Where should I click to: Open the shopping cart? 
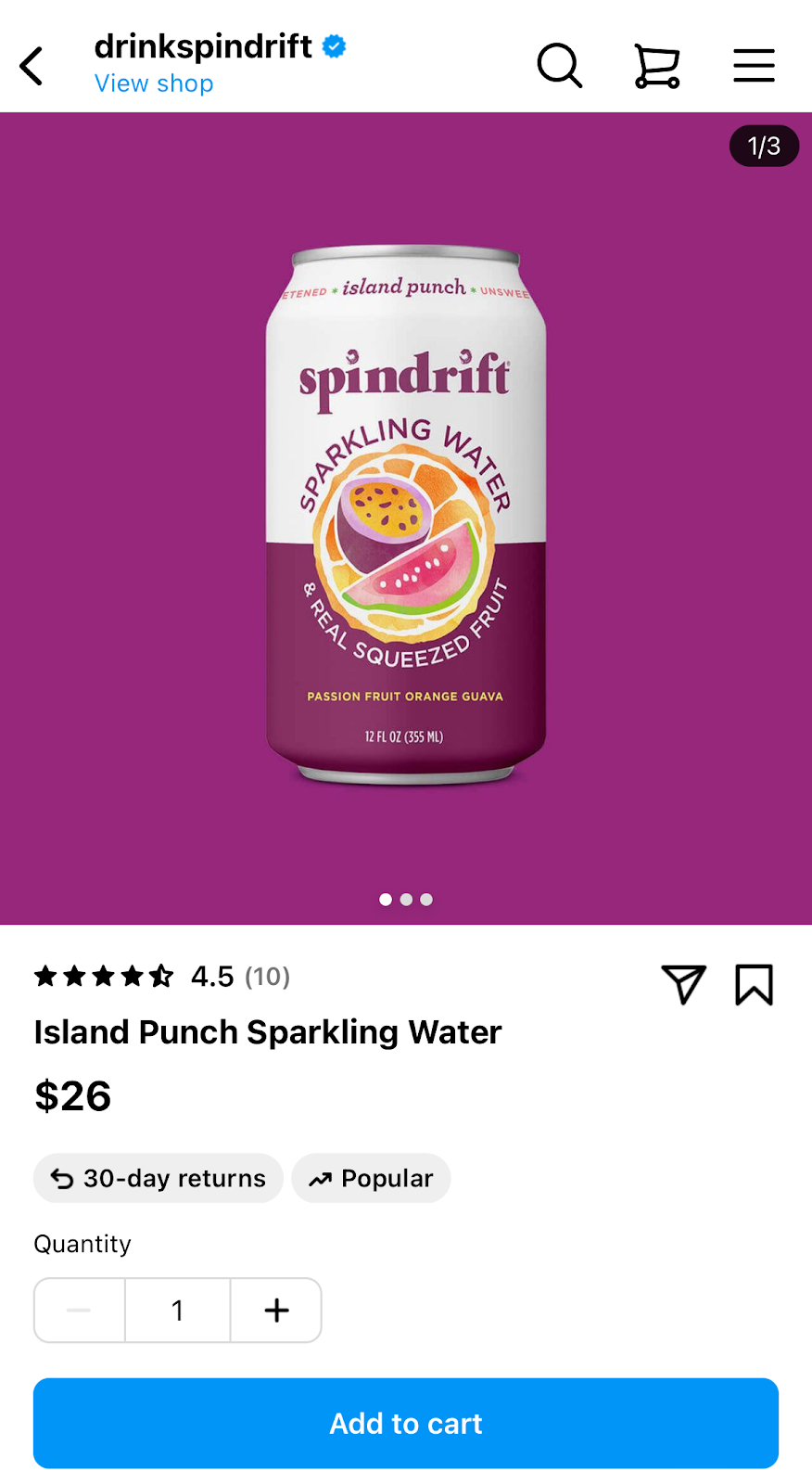(657, 65)
